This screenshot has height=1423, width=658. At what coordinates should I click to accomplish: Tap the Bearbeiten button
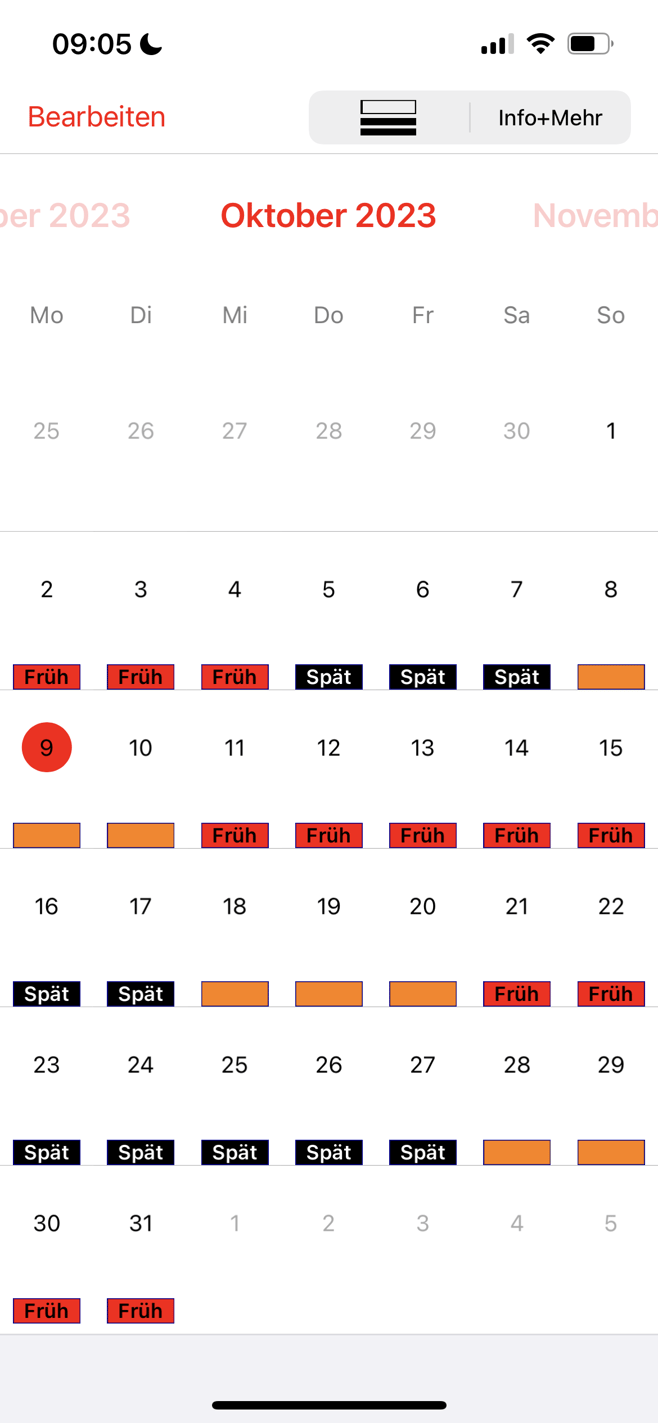[97, 117]
